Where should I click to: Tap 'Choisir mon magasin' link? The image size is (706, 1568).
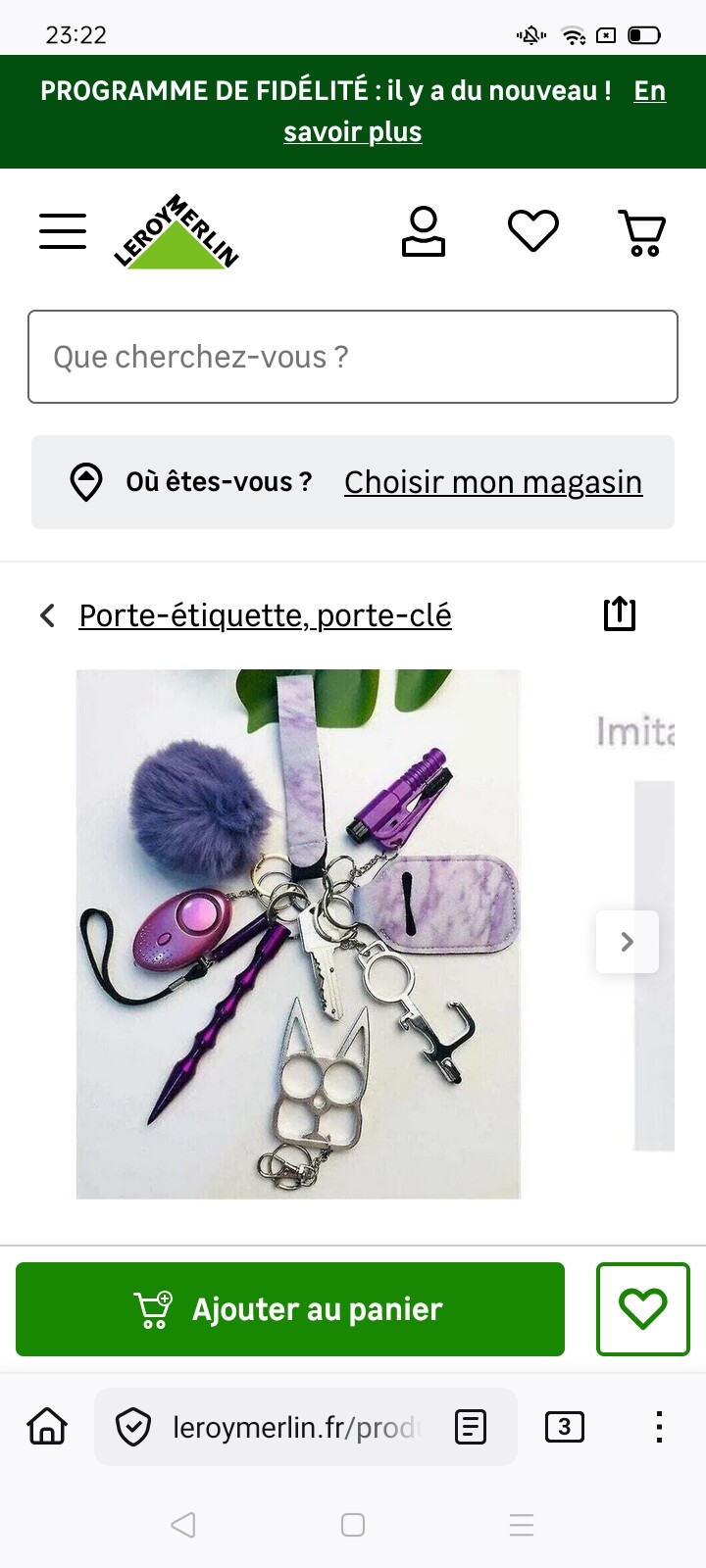(493, 482)
